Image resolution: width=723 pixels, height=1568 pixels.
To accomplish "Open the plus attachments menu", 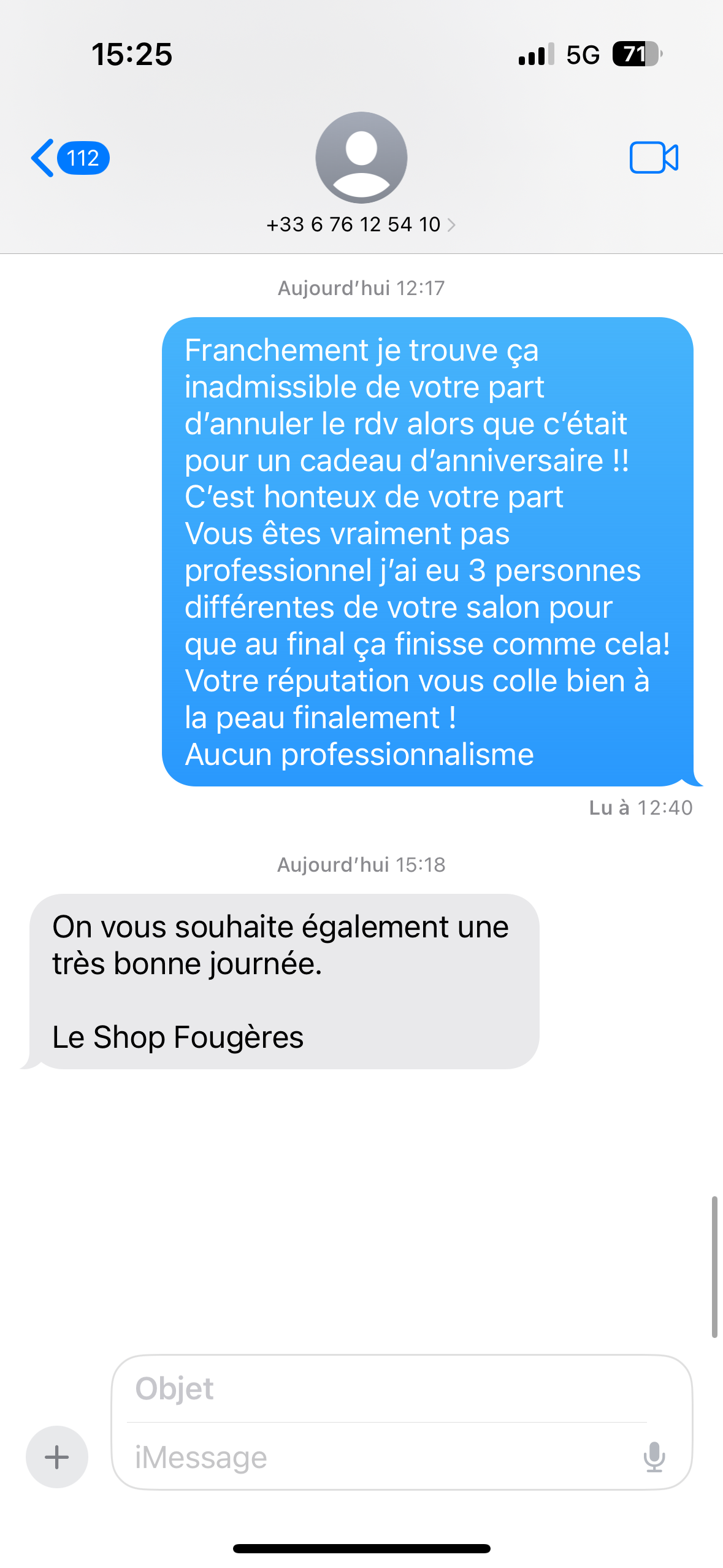I will click(57, 1457).
